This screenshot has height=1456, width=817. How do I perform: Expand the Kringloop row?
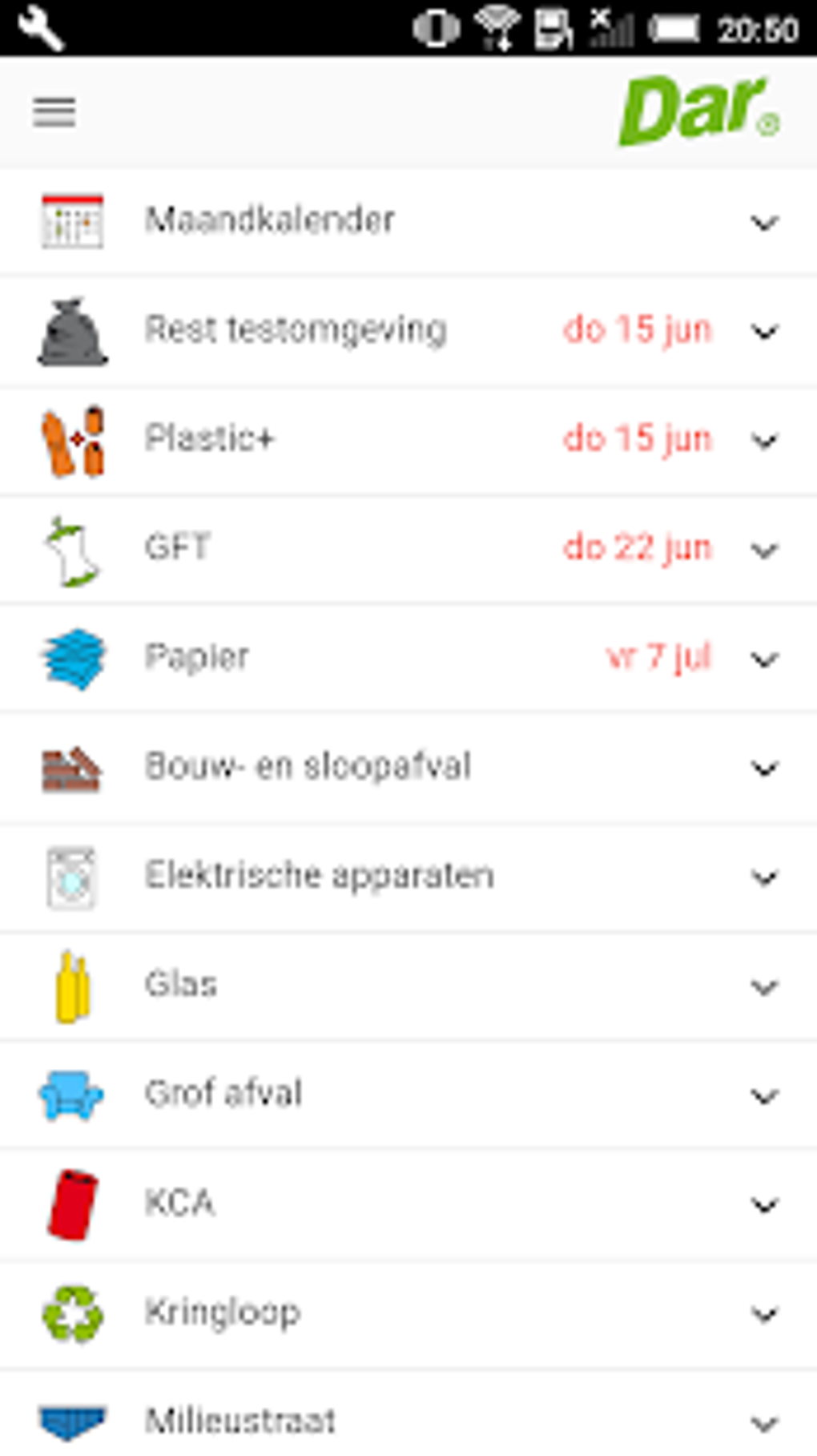(408, 1313)
